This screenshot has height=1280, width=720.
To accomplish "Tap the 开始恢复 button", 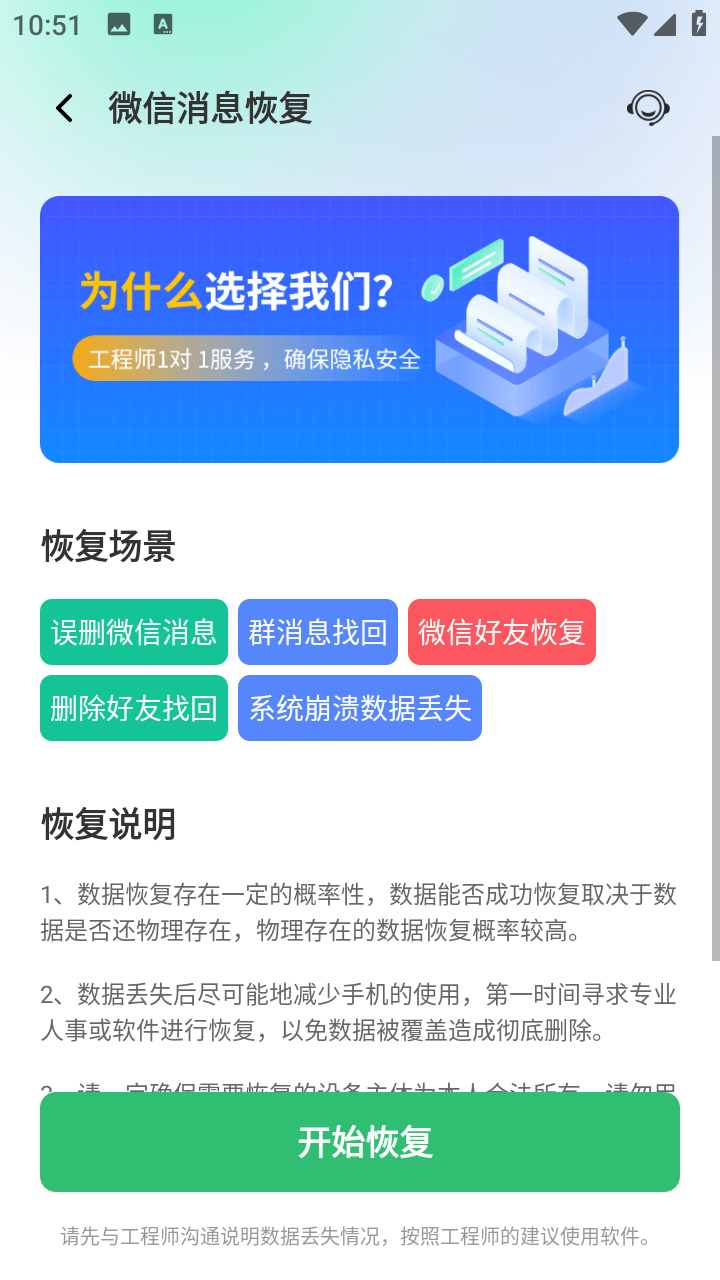I will [360, 1142].
